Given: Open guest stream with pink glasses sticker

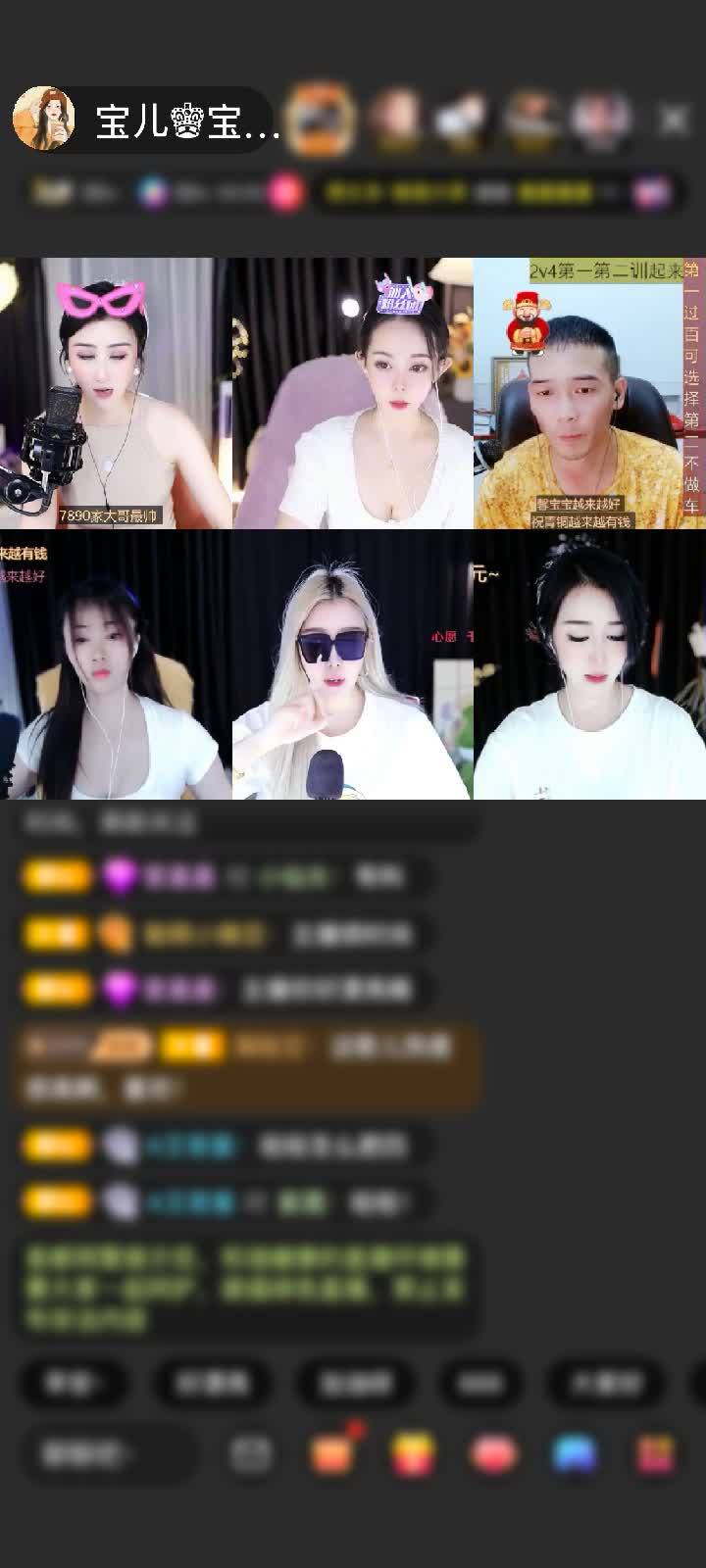Looking at the screenshot, I should click(x=116, y=393).
